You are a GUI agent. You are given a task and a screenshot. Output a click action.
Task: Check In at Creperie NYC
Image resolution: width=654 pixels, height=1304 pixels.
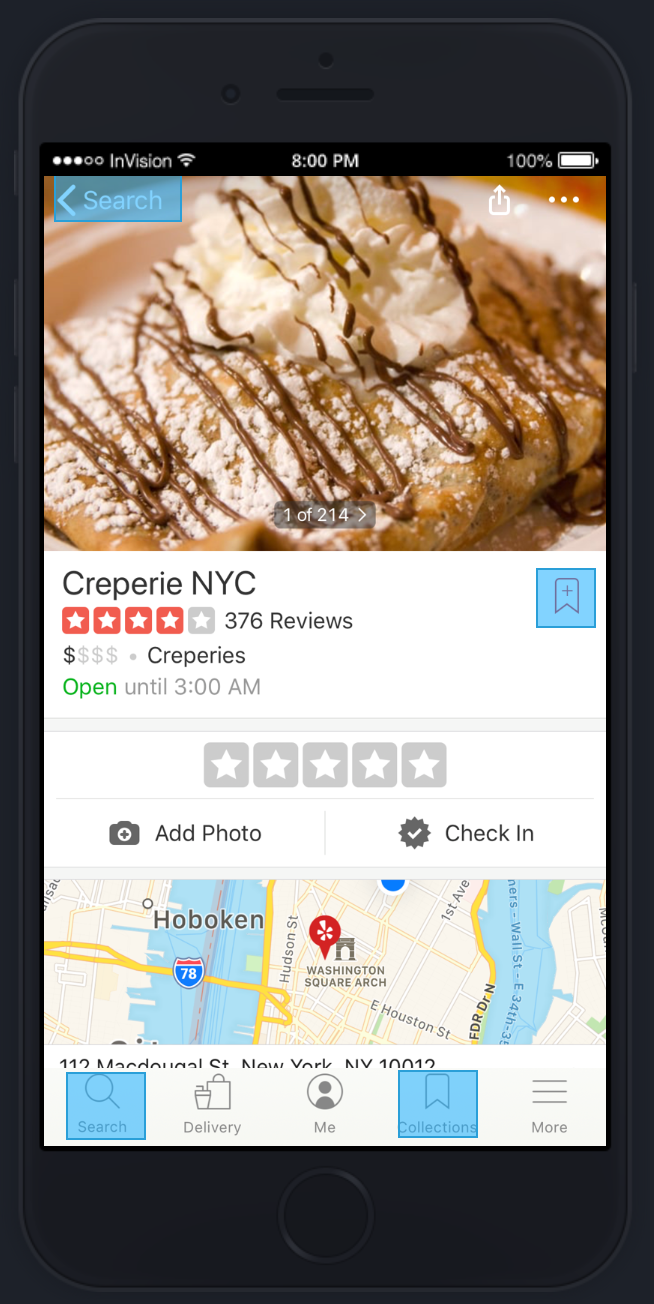pyautogui.click(x=466, y=833)
